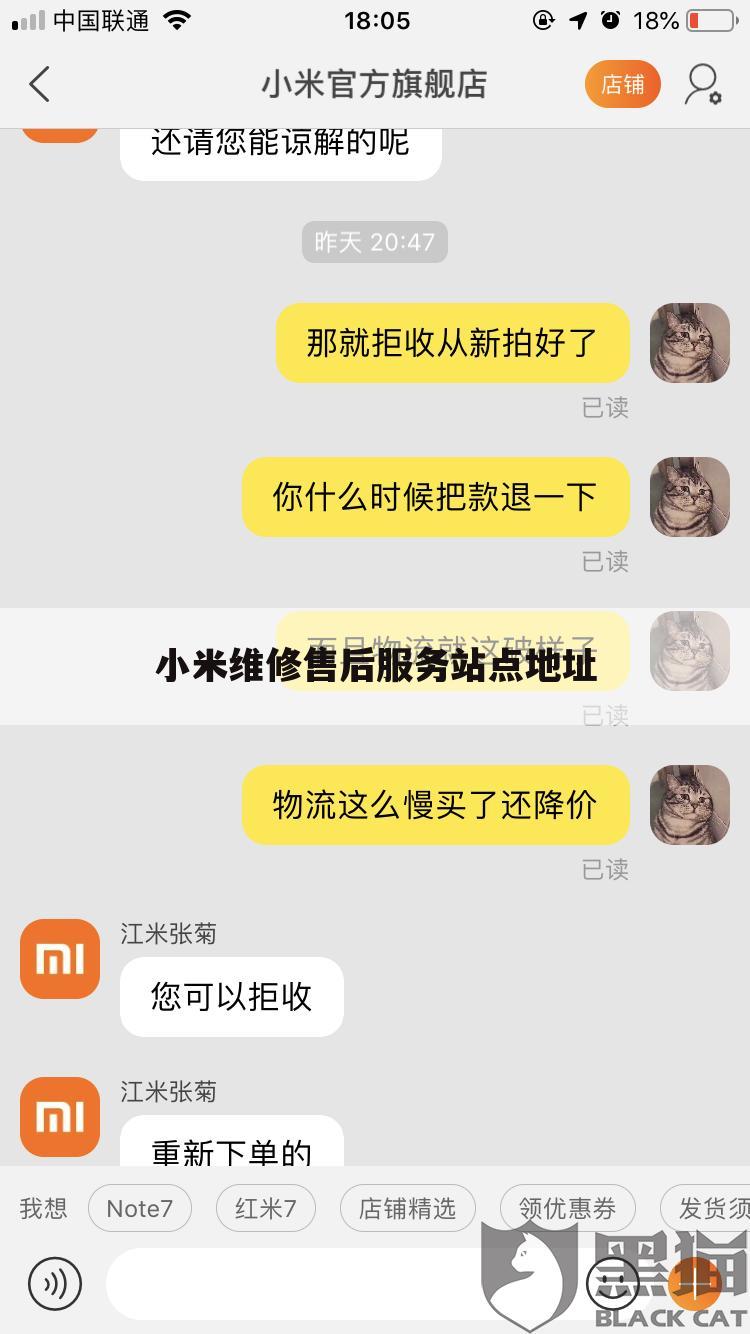Select the Note7 quick reply chip
Image resolution: width=750 pixels, height=1334 pixels.
pos(140,1208)
